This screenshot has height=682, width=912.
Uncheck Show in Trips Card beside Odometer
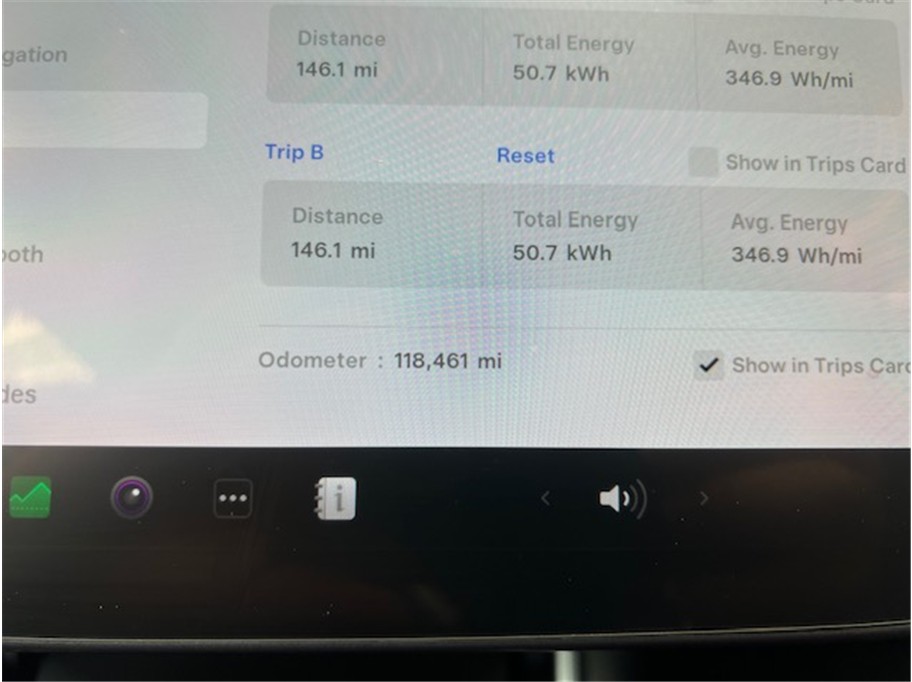pos(709,366)
